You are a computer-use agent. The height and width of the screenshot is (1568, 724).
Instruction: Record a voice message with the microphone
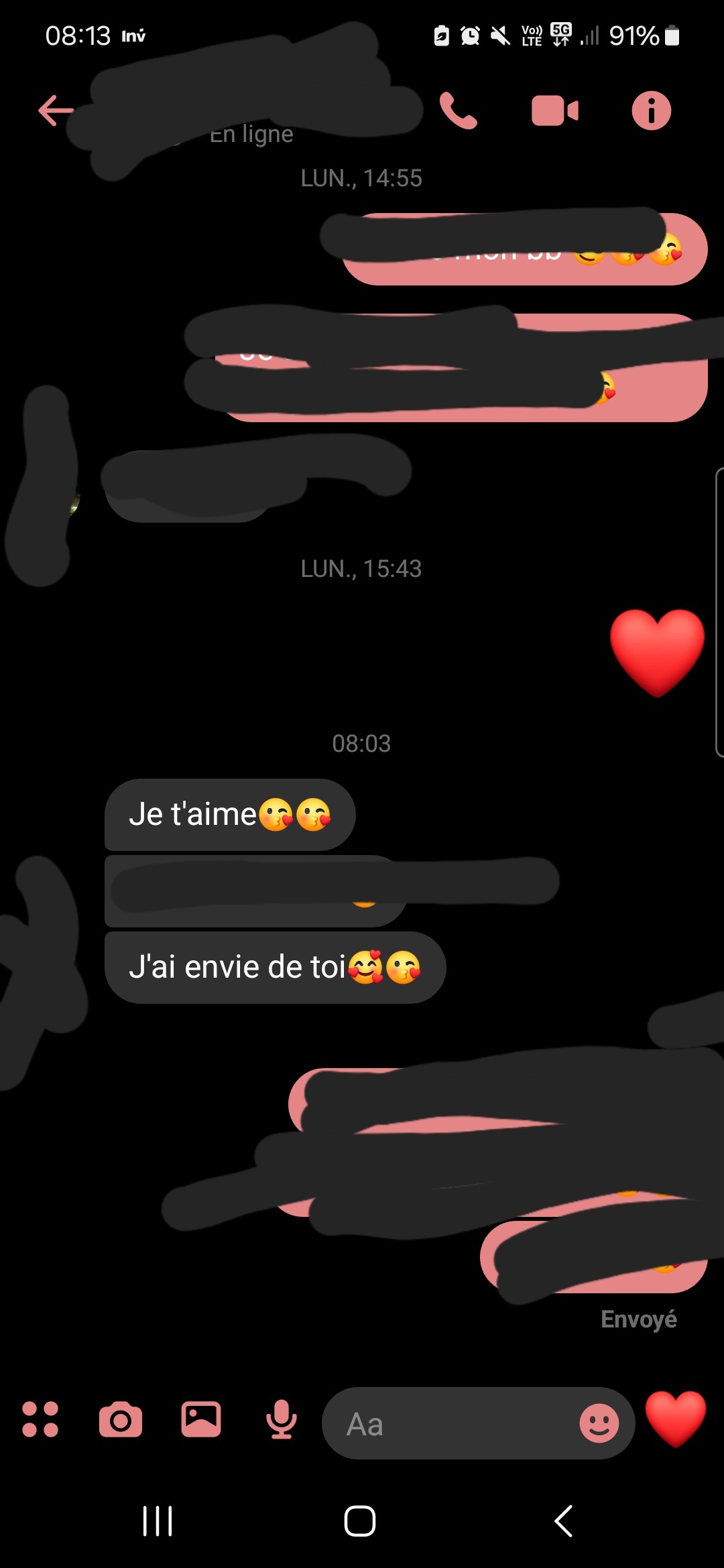click(x=282, y=1419)
